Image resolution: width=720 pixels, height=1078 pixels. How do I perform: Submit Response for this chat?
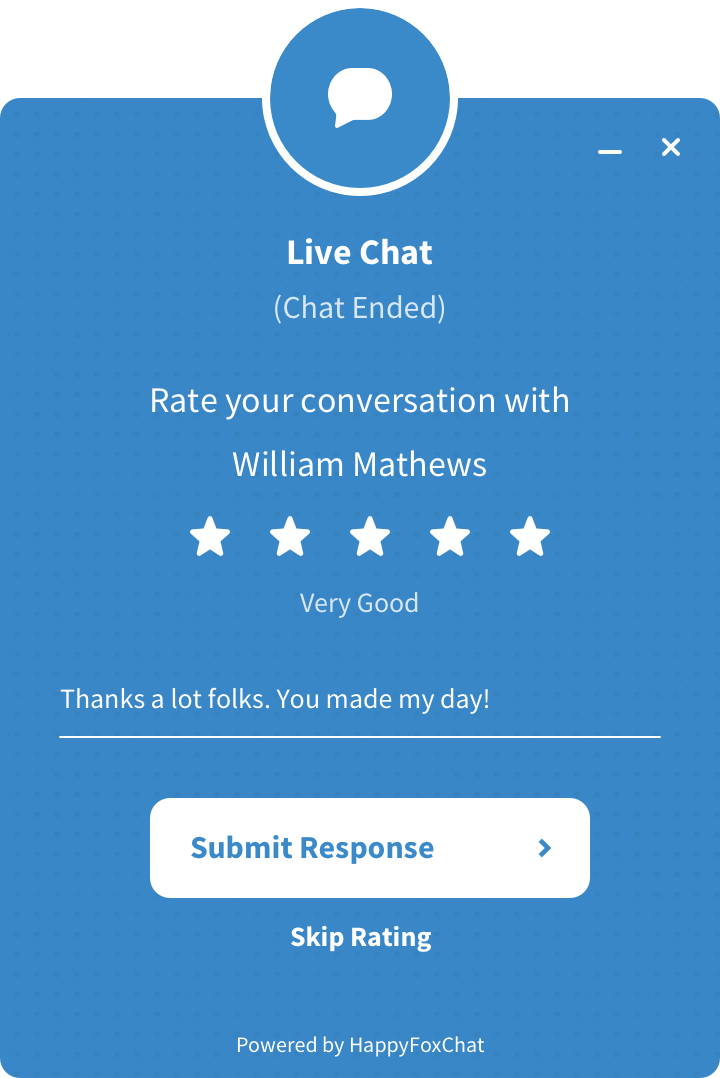coord(370,848)
